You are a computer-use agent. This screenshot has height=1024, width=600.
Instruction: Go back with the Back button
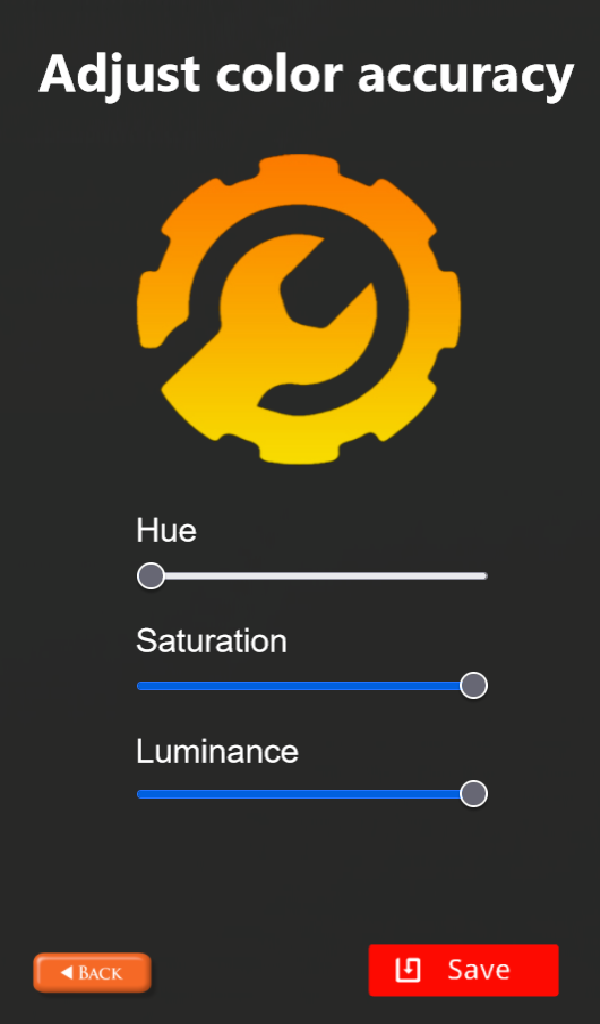pyautogui.click(x=92, y=973)
